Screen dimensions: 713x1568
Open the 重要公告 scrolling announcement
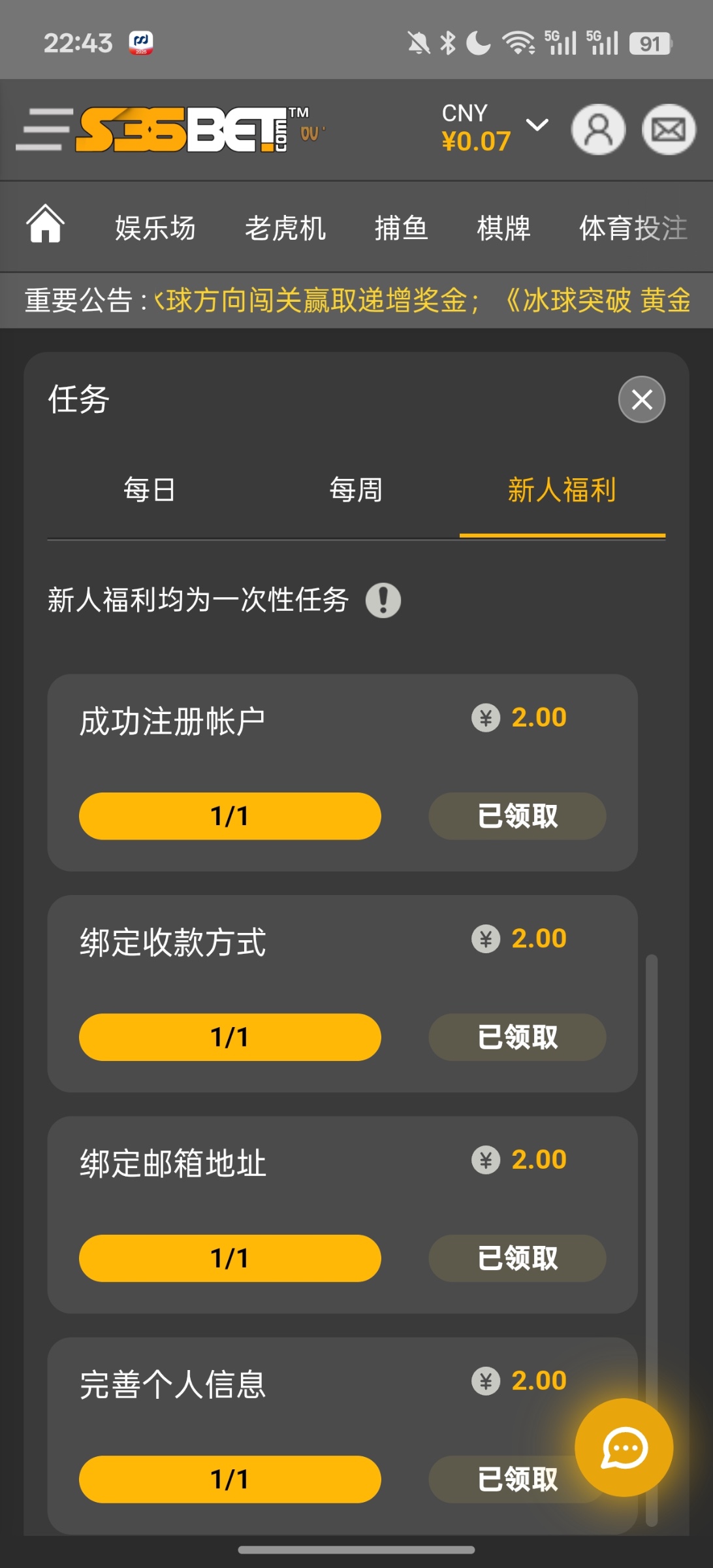coord(418,301)
